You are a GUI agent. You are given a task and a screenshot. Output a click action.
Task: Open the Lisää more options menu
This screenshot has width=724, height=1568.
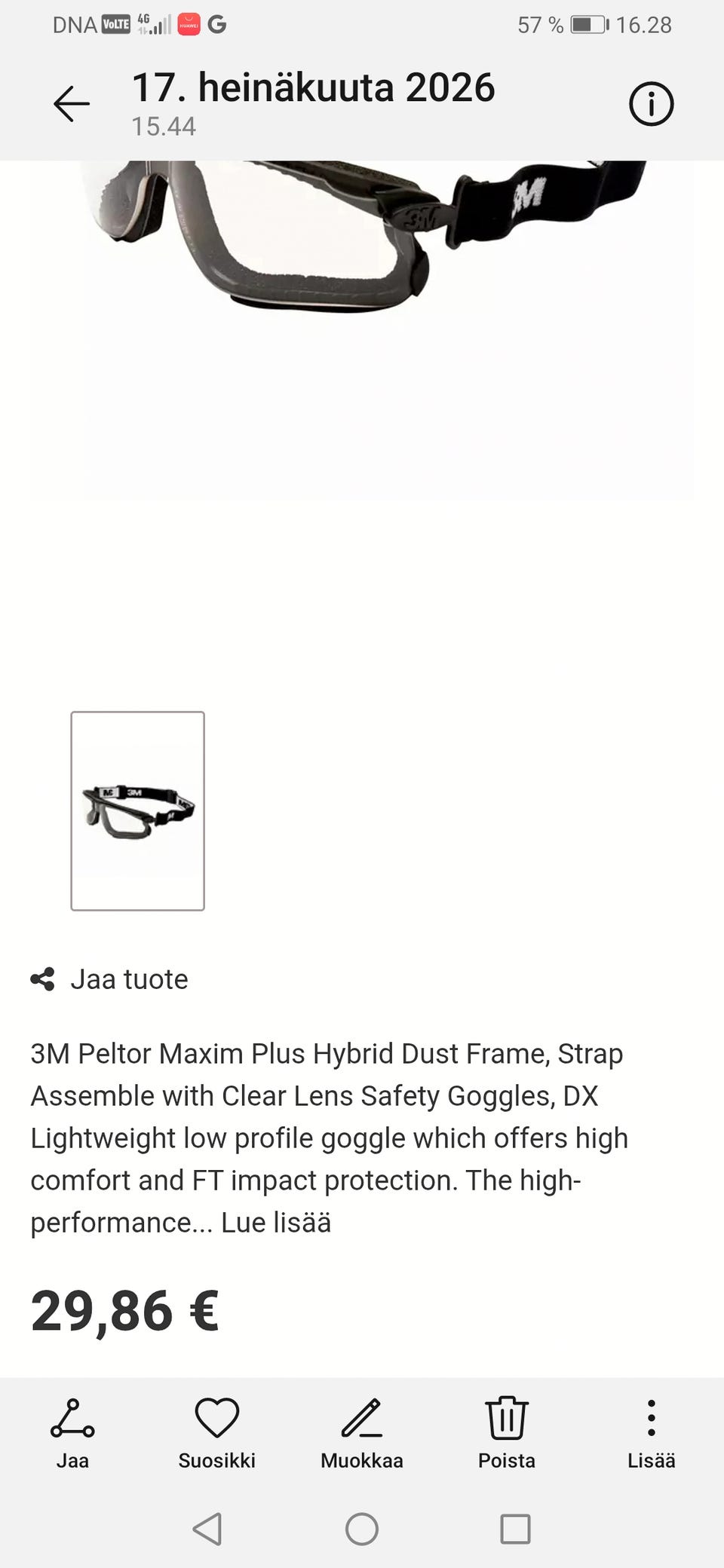652,1433
